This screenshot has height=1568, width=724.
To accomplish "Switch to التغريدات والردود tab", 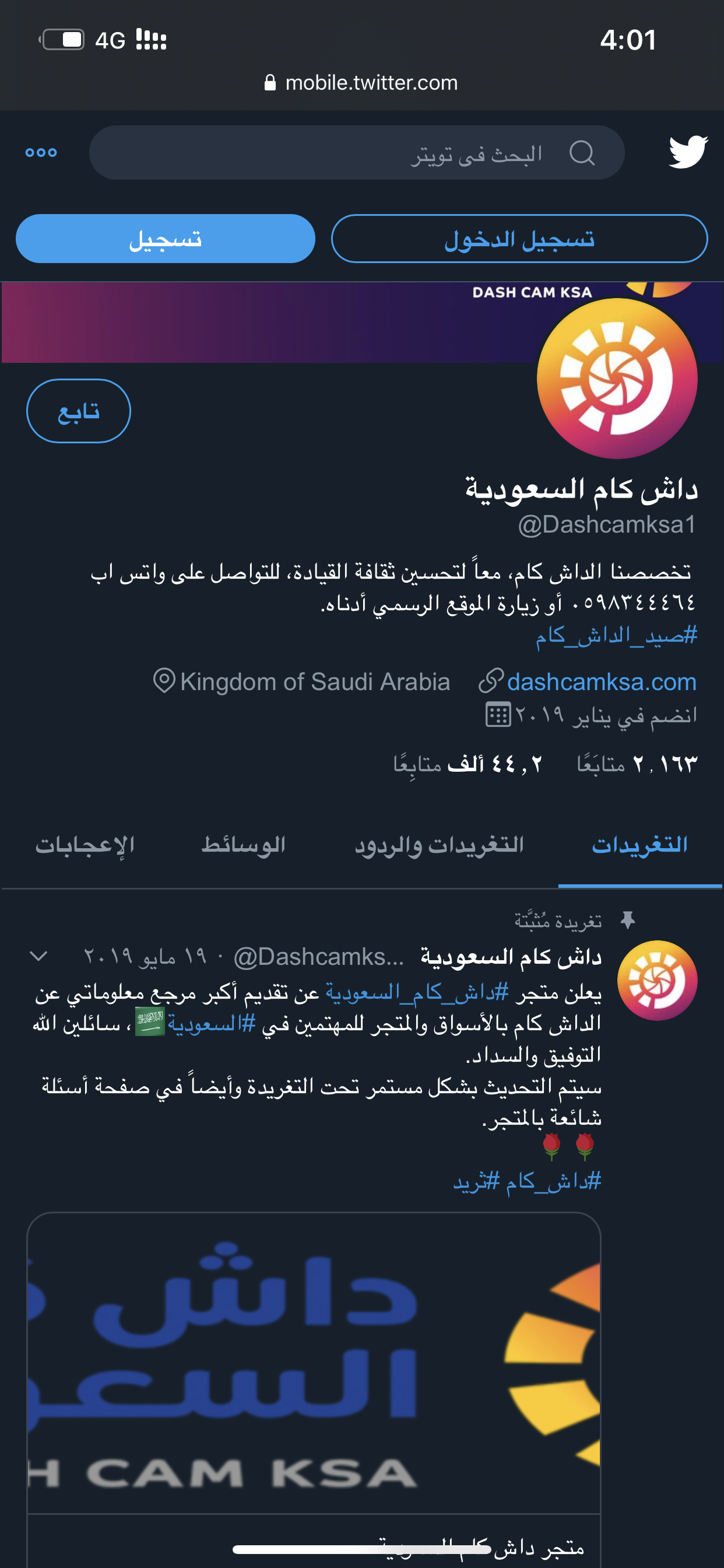I will pyautogui.click(x=440, y=845).
